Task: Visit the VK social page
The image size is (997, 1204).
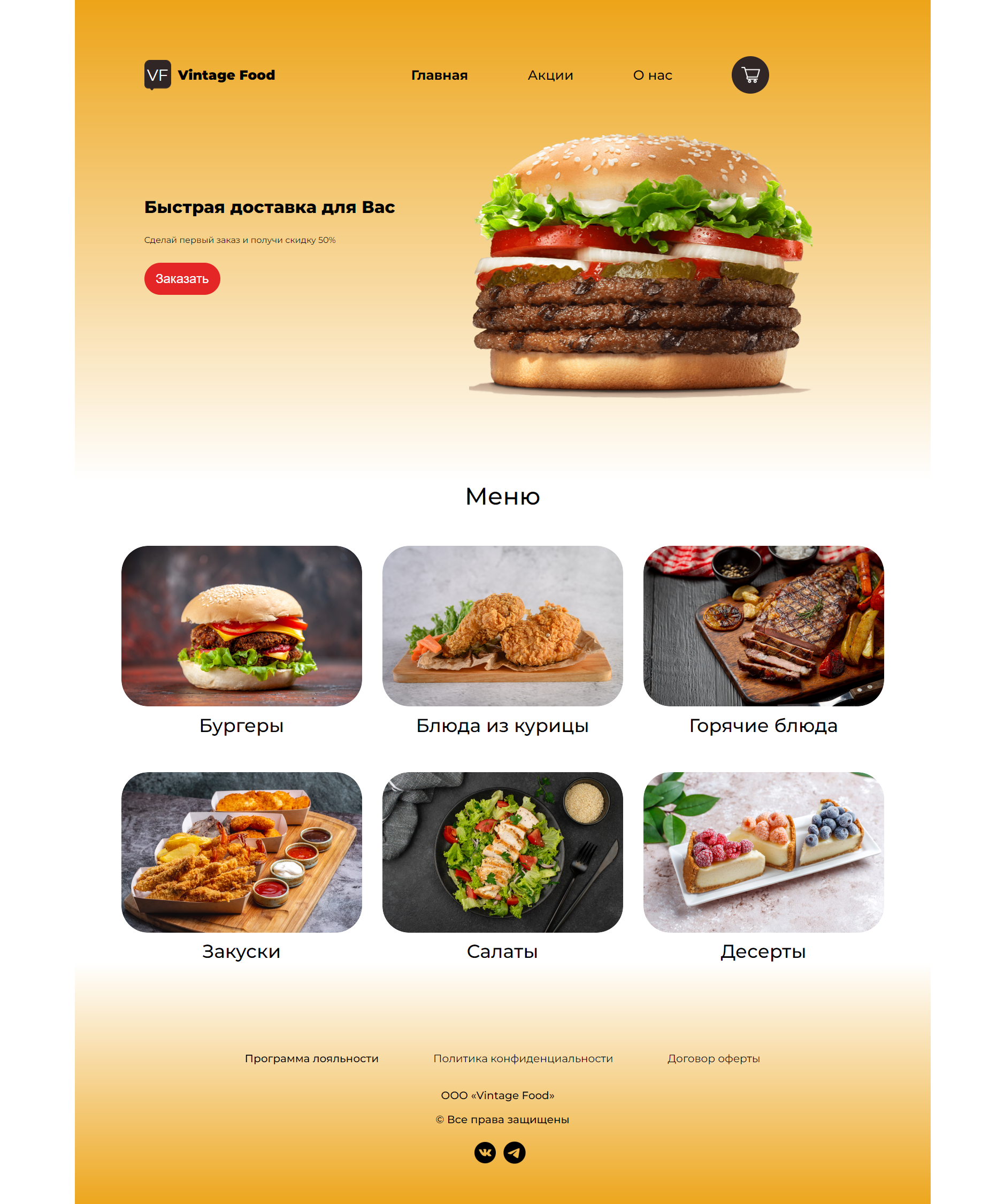Action: click(485, 1153)
